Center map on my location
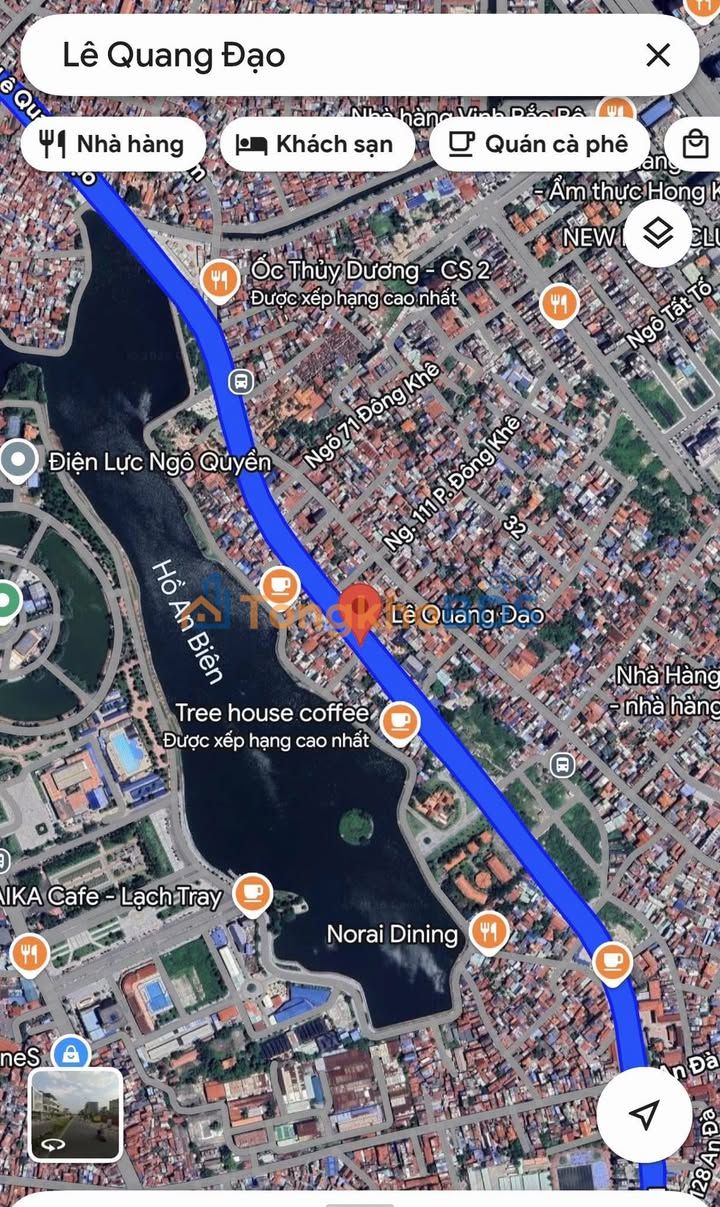The image size is (720, 1207). pos(645,1113)
